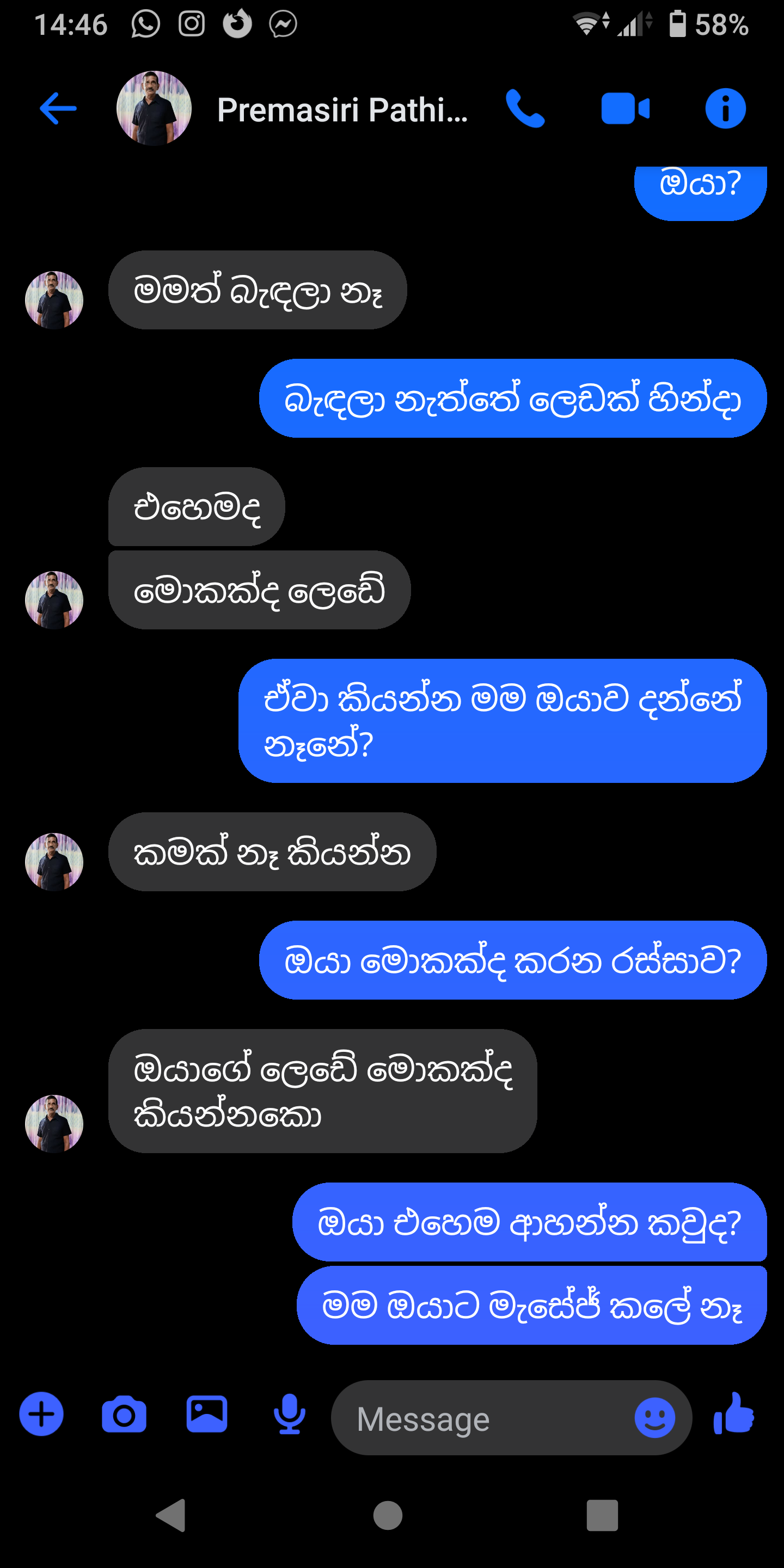Open the plus menu for more actions
This screenshot has width=784, height=1568.
tap(41, 1414)
